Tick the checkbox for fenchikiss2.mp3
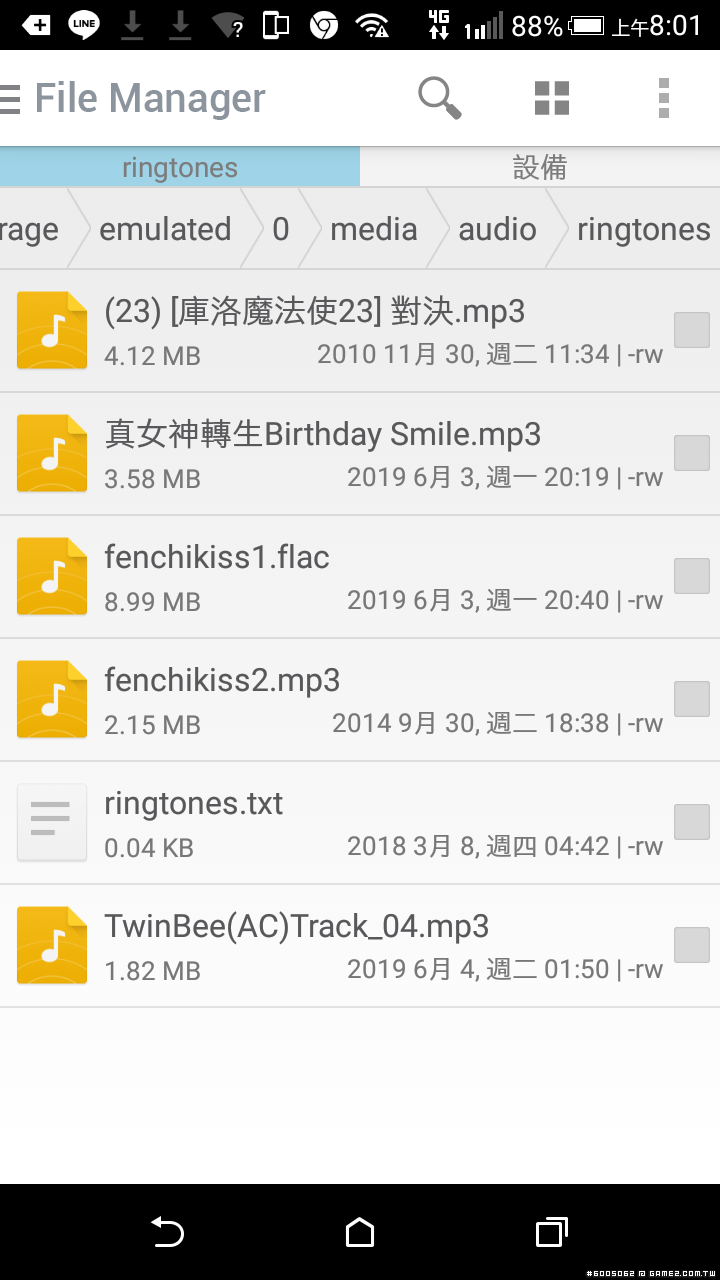The height and width of the screenshot is (1280, 720). click(x=691, y=699)
